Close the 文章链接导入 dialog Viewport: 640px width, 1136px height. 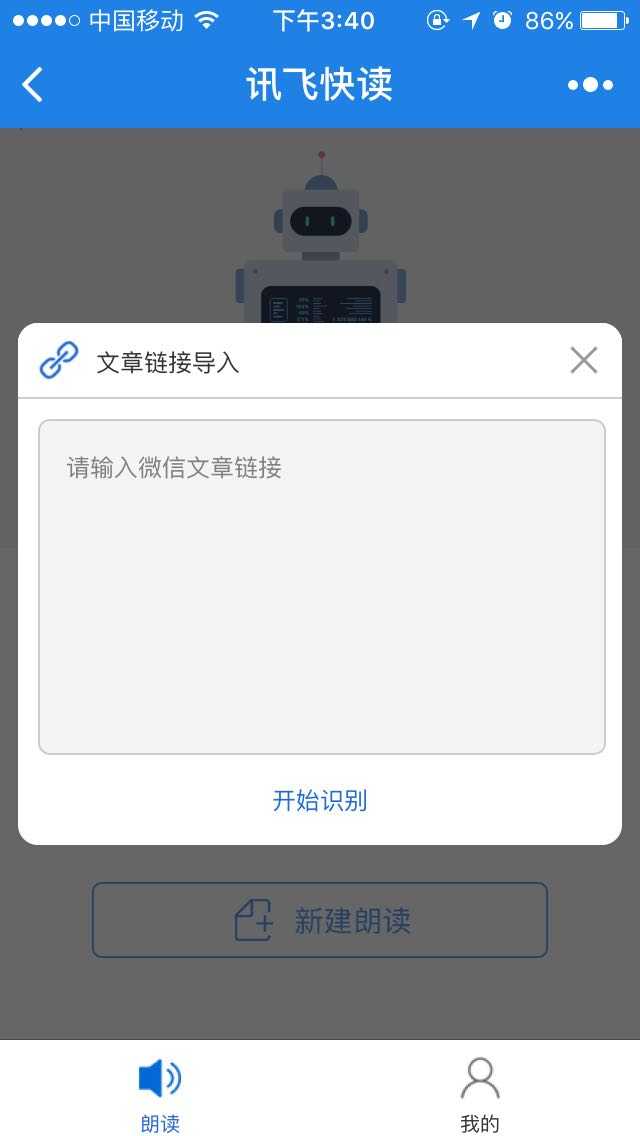pos(583,360)
